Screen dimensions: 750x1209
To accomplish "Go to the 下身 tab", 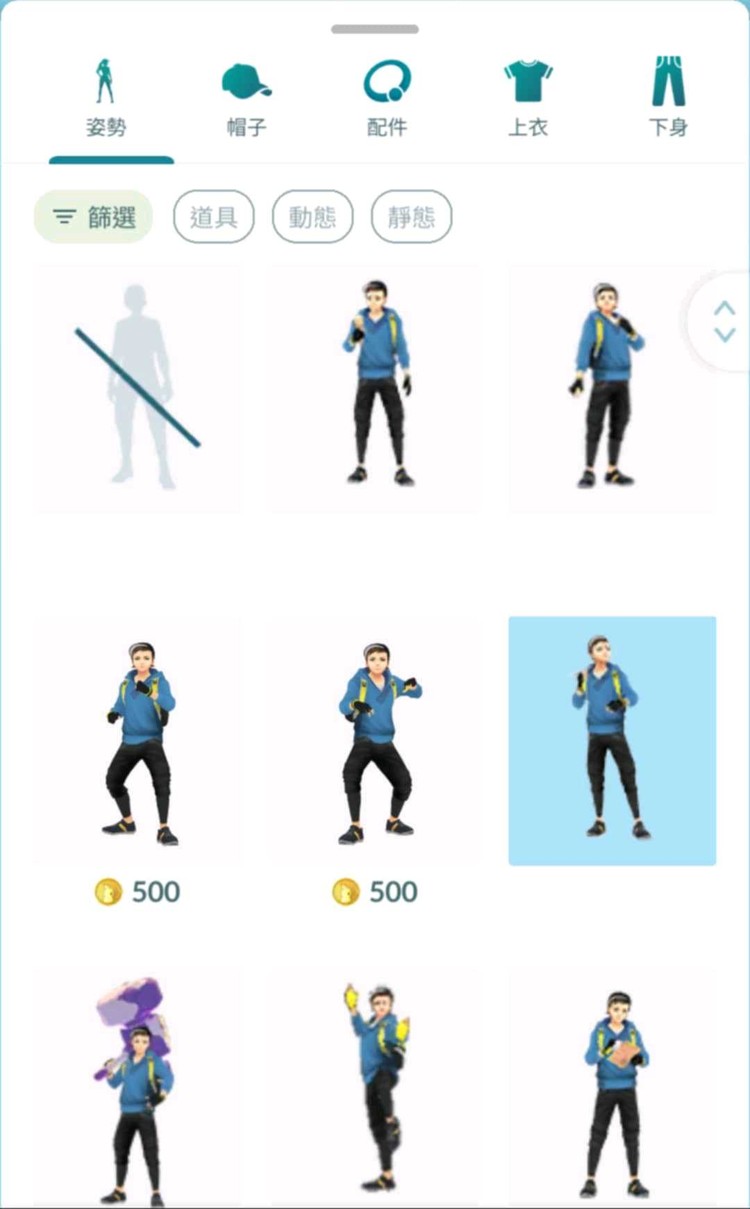I will pos(668,99).
